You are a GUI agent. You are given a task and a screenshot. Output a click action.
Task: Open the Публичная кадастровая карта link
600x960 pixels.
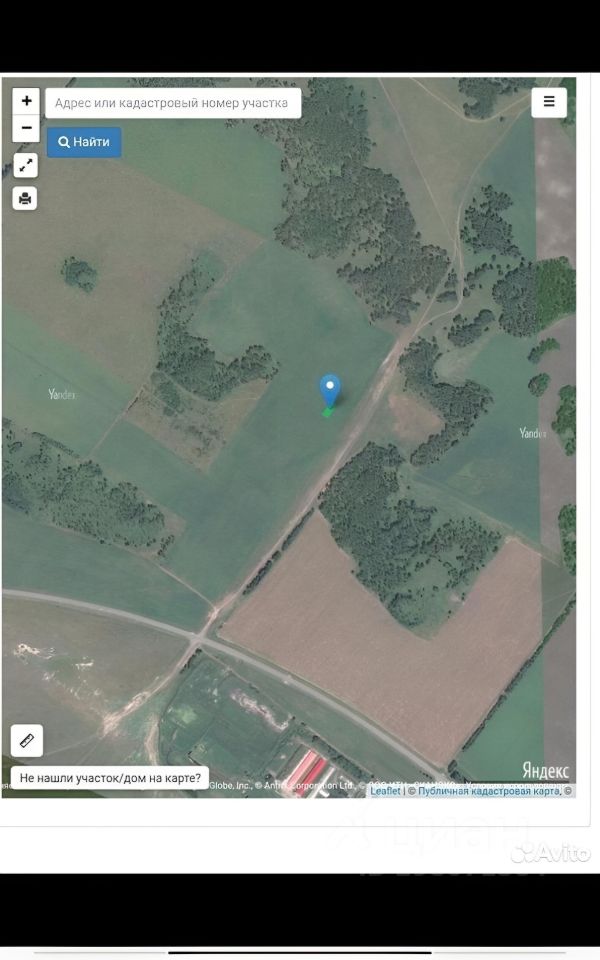pyautogui.click(x=489, y=790)
